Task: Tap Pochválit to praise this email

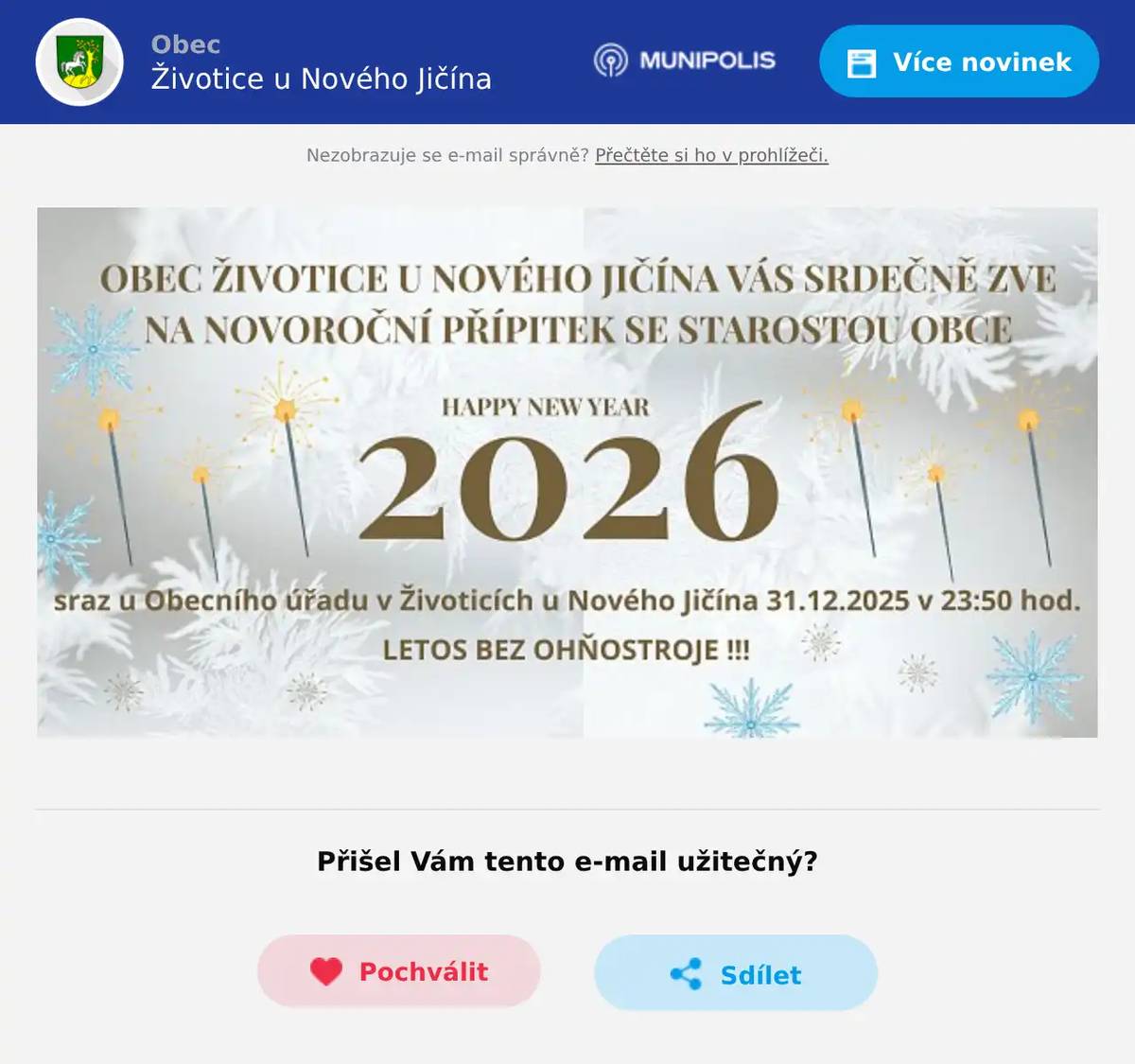Action: pos(398,971)
